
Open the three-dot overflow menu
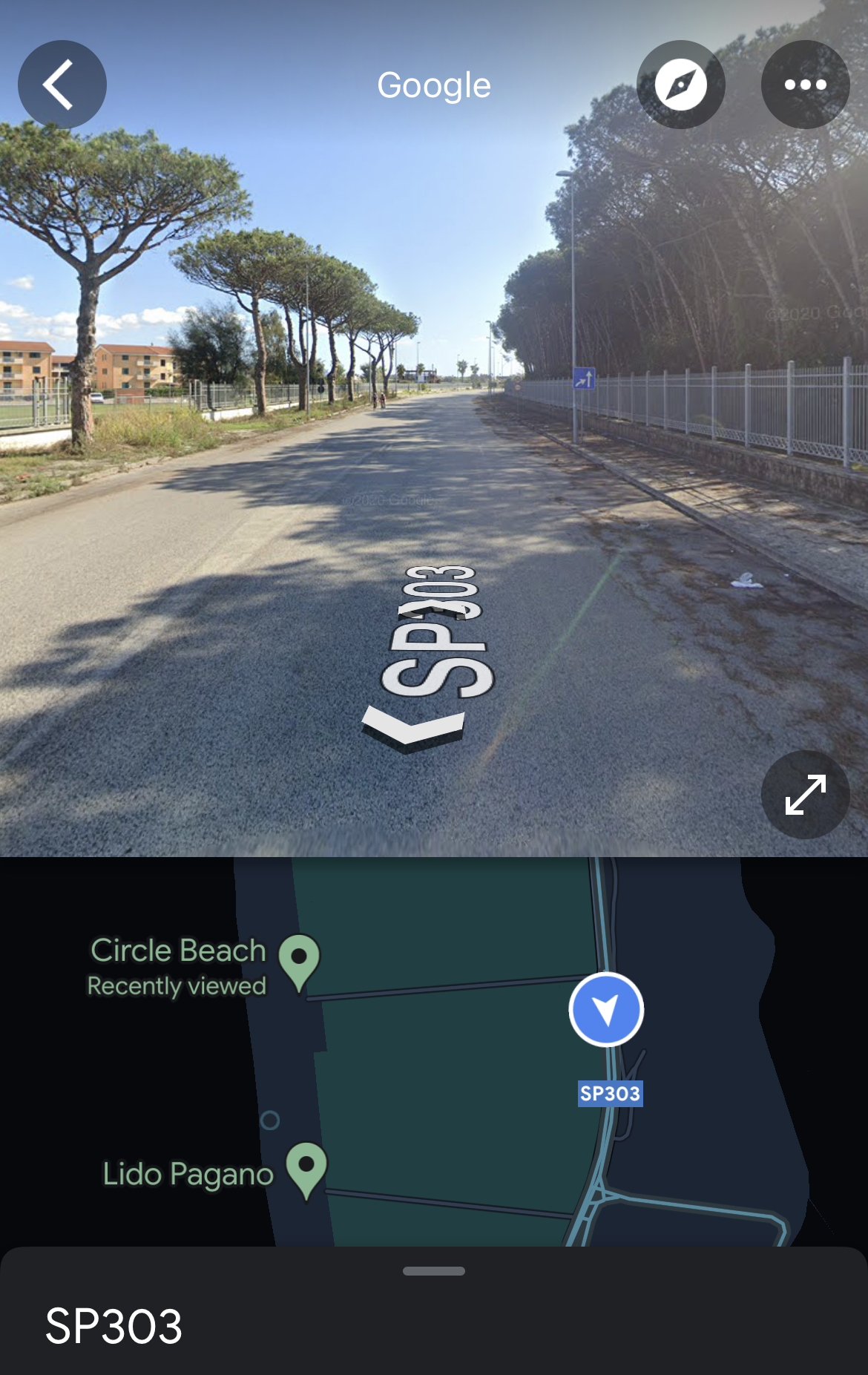[x=805, y=85]
